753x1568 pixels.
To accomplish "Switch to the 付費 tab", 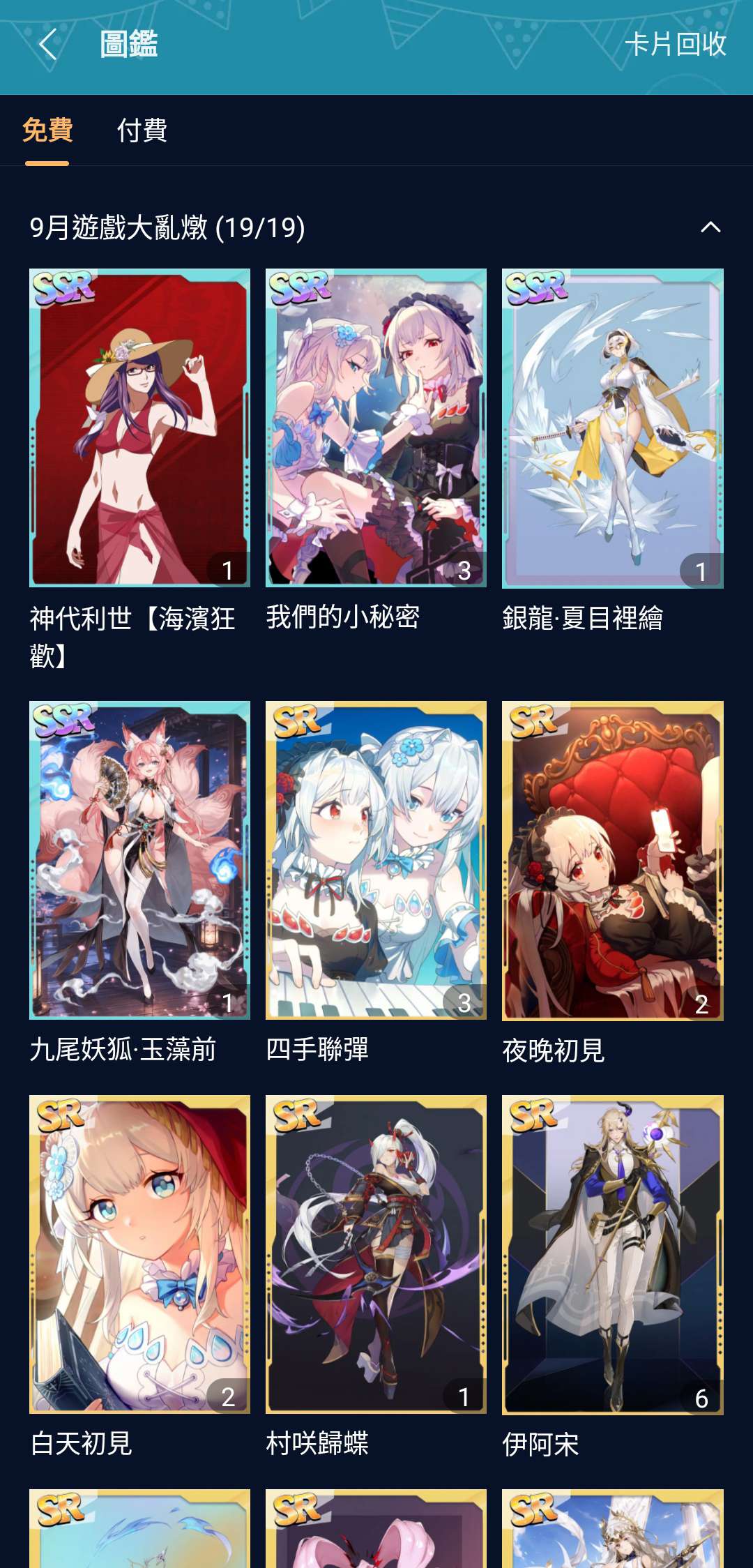I will [142, 130].
